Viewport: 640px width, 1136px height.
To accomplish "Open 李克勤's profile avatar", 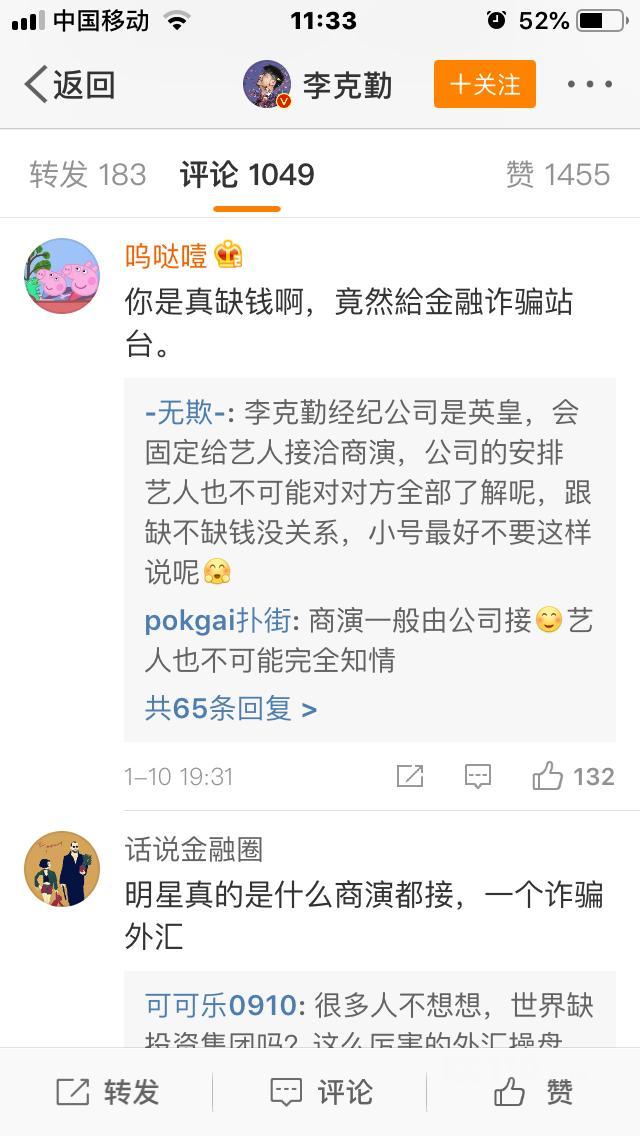I will pos(267,85).
